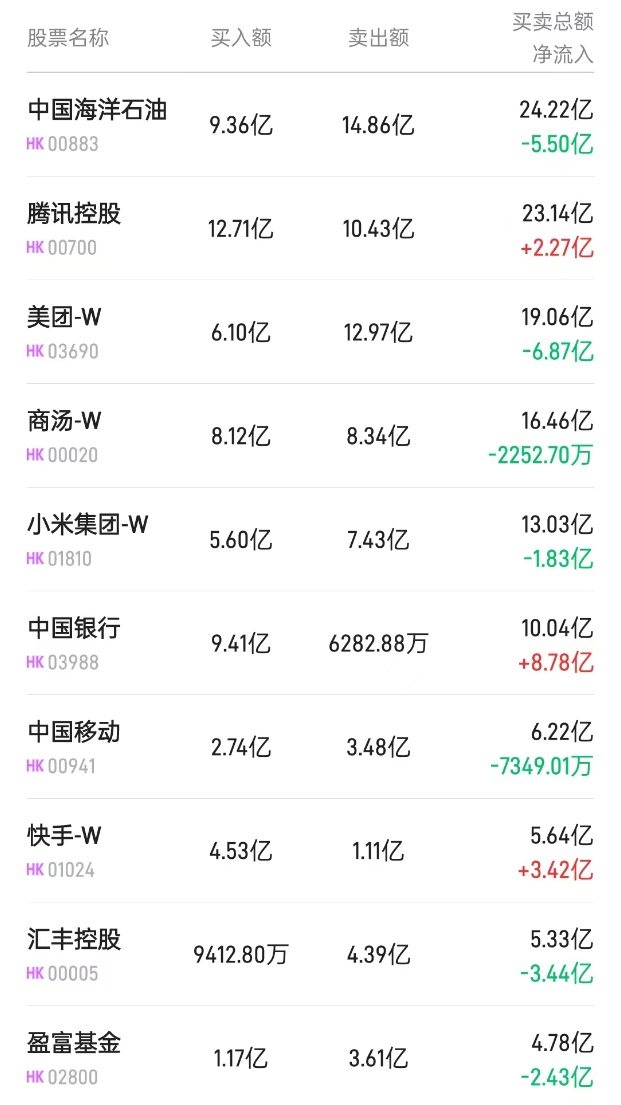The width and height of the screenshot is (621, 1105).
Task: View the 腾讯控股 stock row
Action: coord(74,215)
